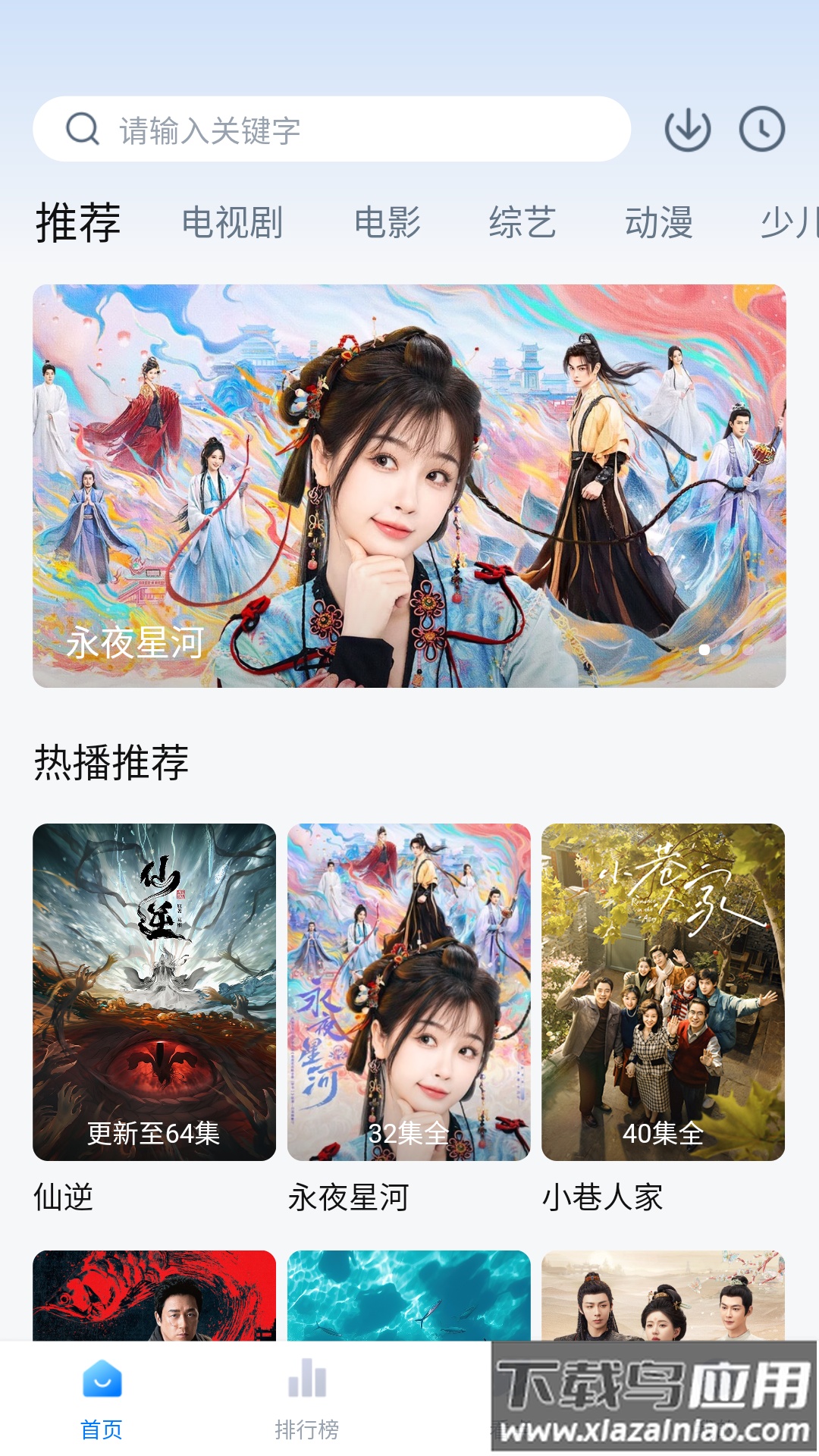Go to the 动漫 tab
Image resolution: width=819 pixels, height=1456 pixels.
pyautogui.click(x=658, y=223)
